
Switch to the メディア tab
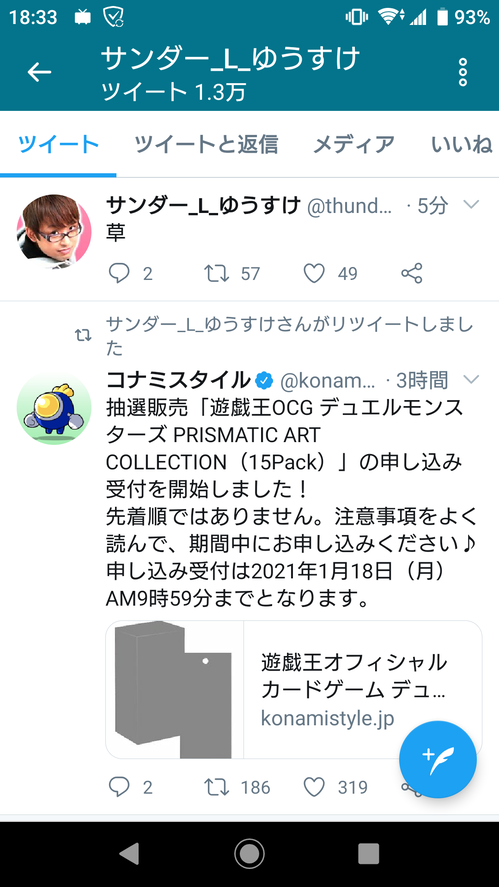(x=354, y=145)
